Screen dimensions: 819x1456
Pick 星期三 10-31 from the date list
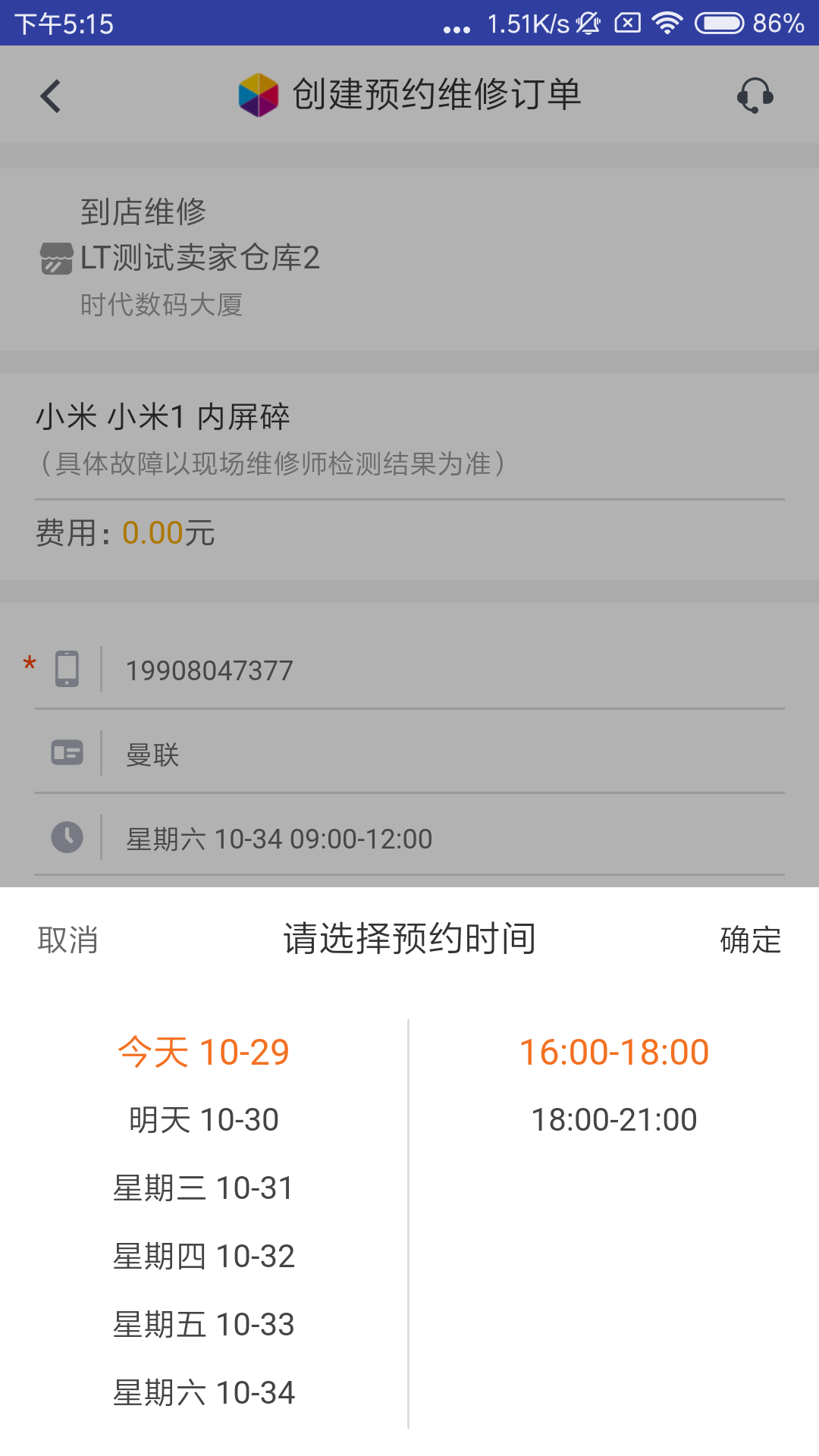tap(203, 1188)
